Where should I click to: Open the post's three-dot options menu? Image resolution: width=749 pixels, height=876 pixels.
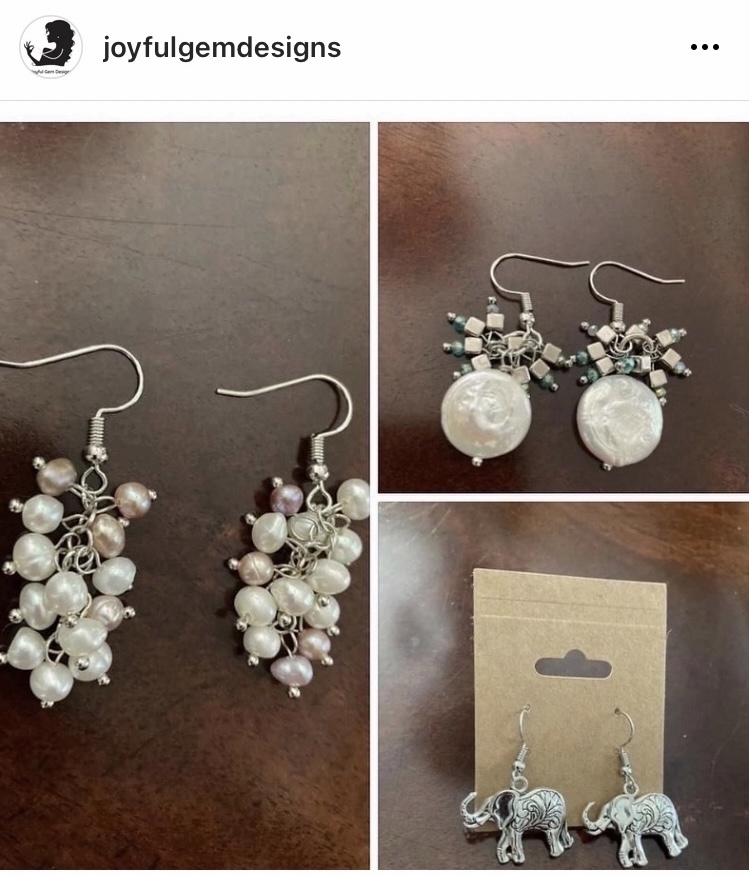click(704, 48)
